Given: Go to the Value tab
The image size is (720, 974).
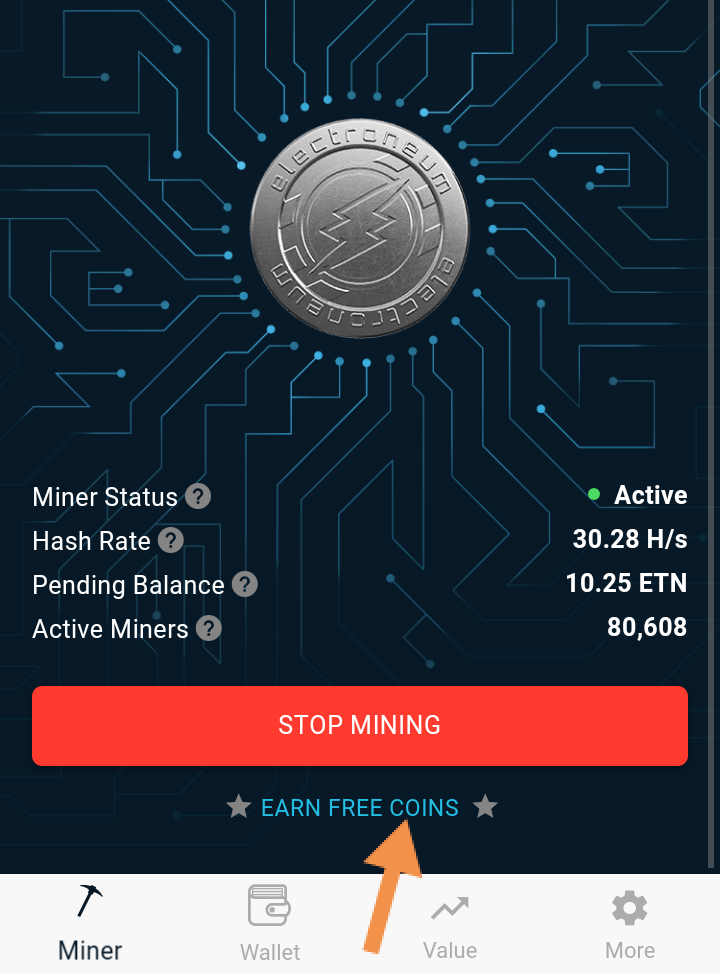Looking at the screenshot, I should (x=450, y=924).
